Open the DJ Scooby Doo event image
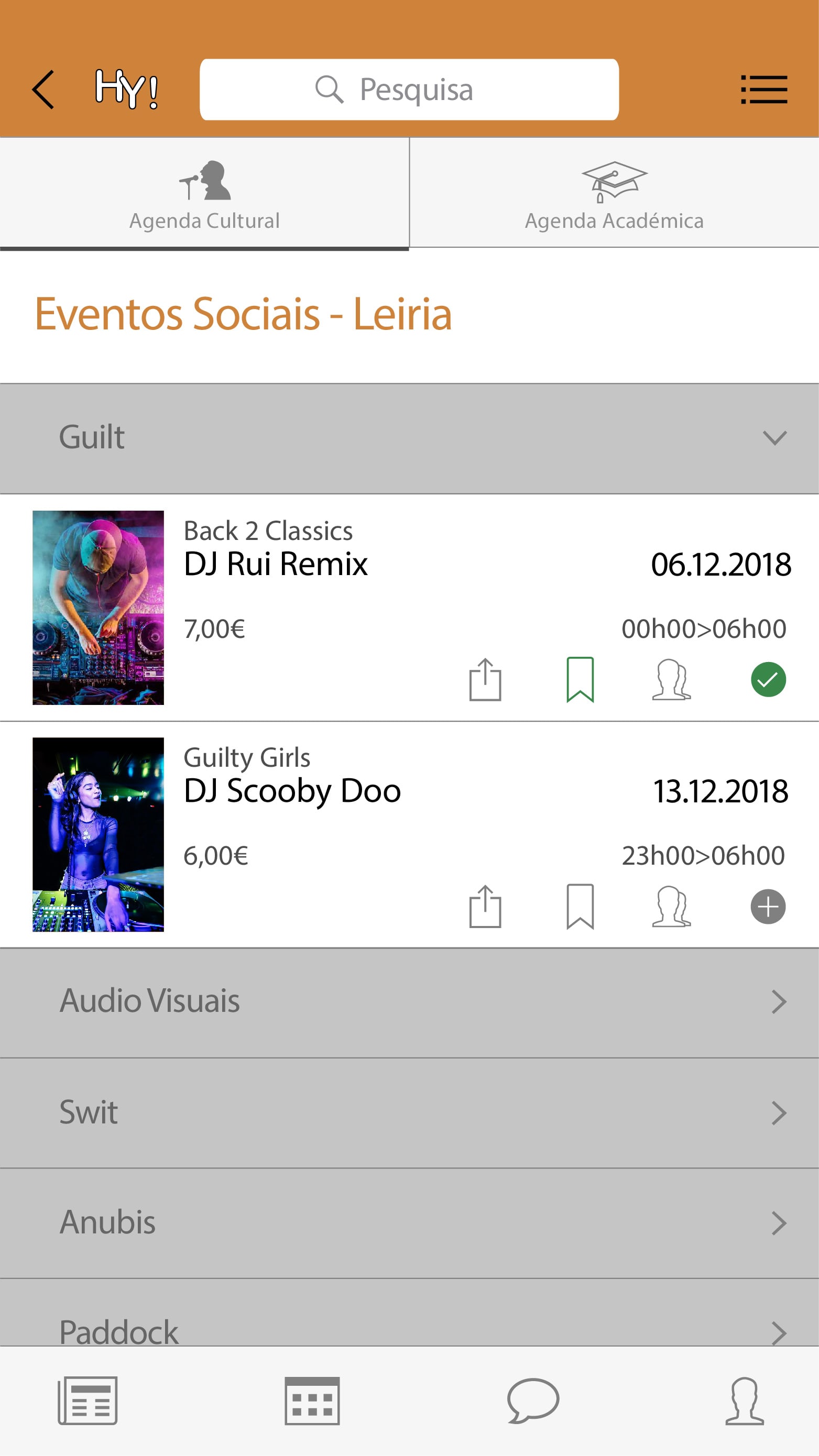This screenshot has width=819, height=1456. click(99, 834)
